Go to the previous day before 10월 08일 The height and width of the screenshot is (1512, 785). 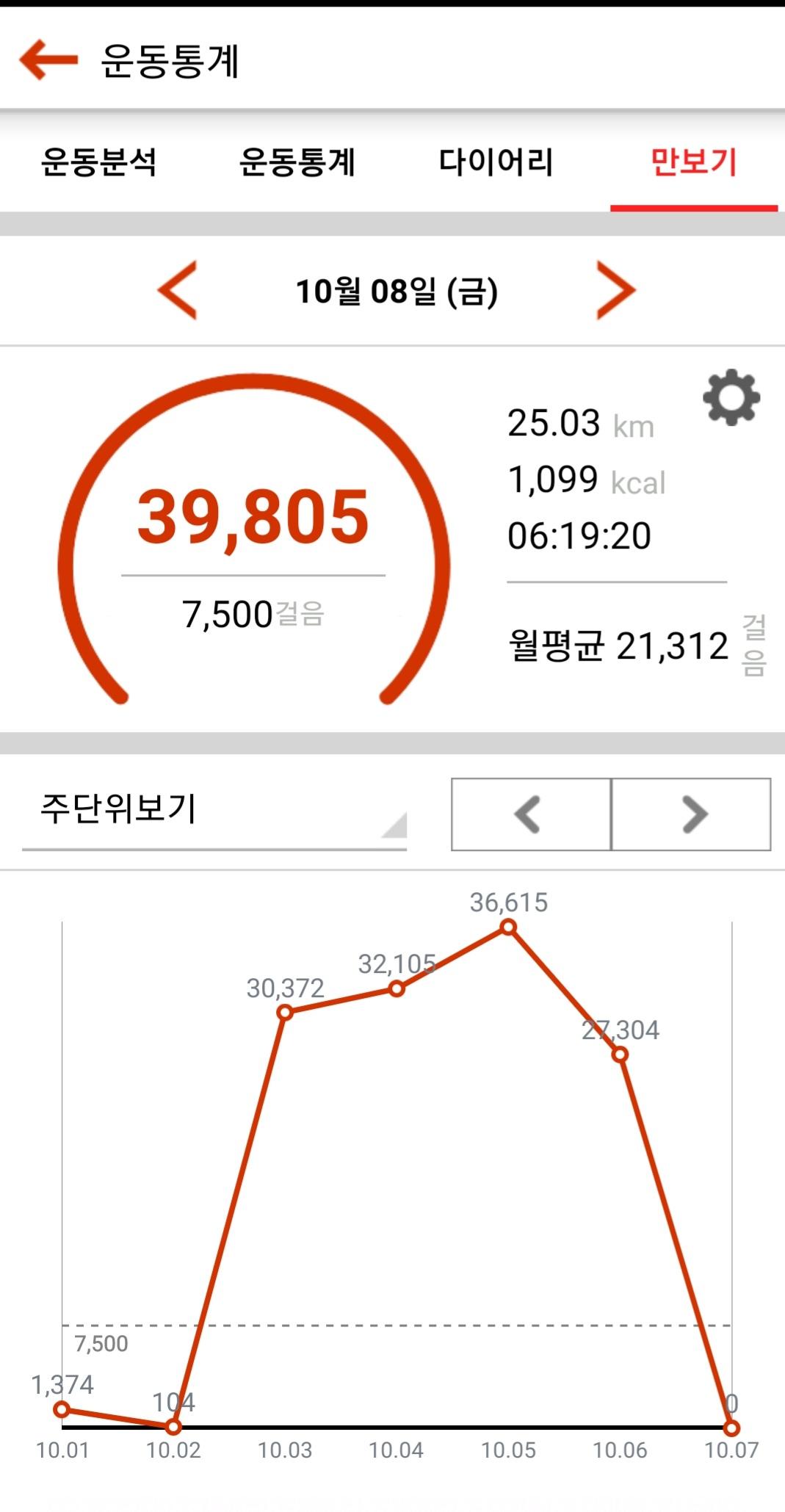coord(178,291)
